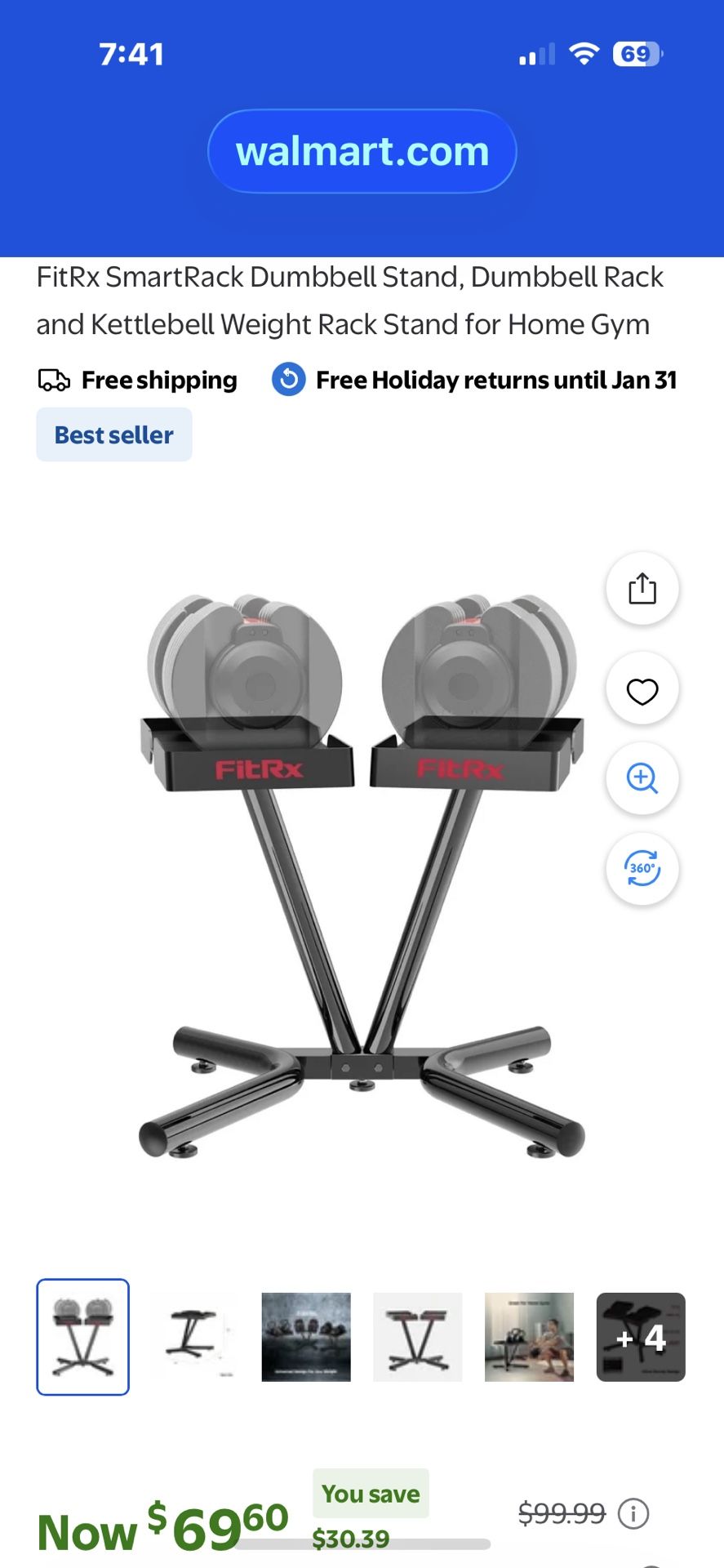Select the second product thumbnail with measurements

(x=194, y=1337)
